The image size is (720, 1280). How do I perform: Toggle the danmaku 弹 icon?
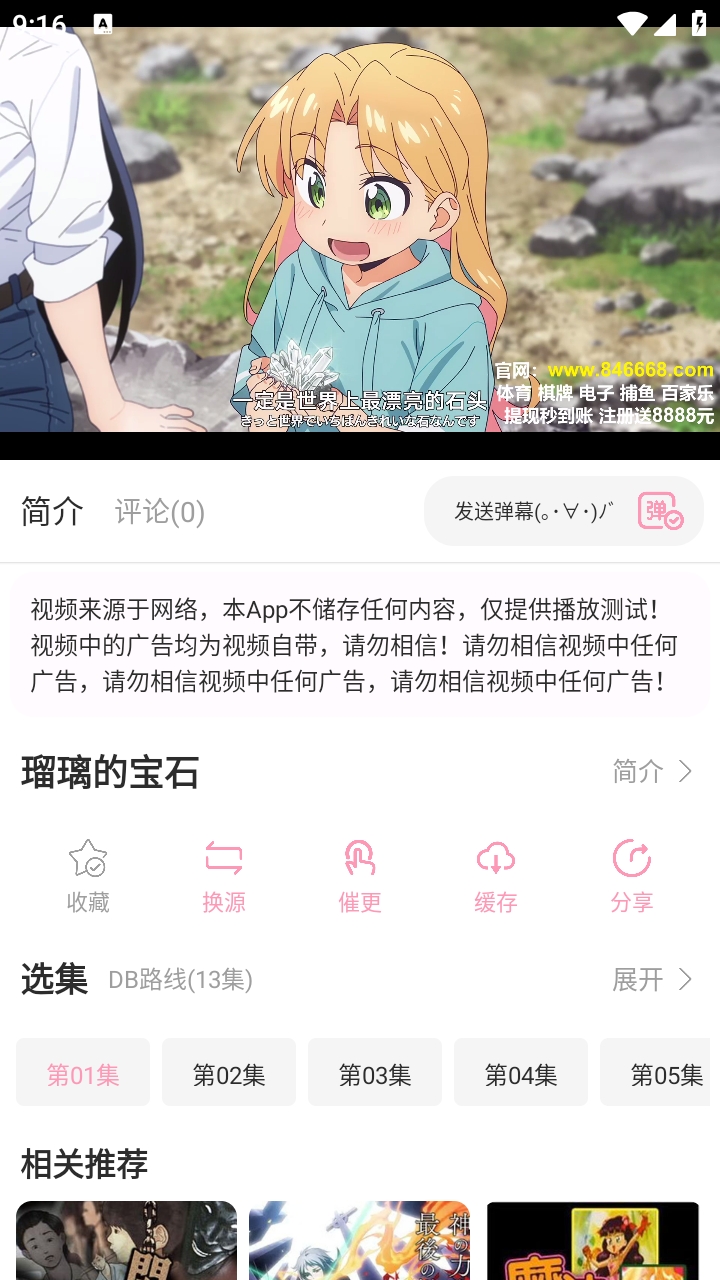660,511
